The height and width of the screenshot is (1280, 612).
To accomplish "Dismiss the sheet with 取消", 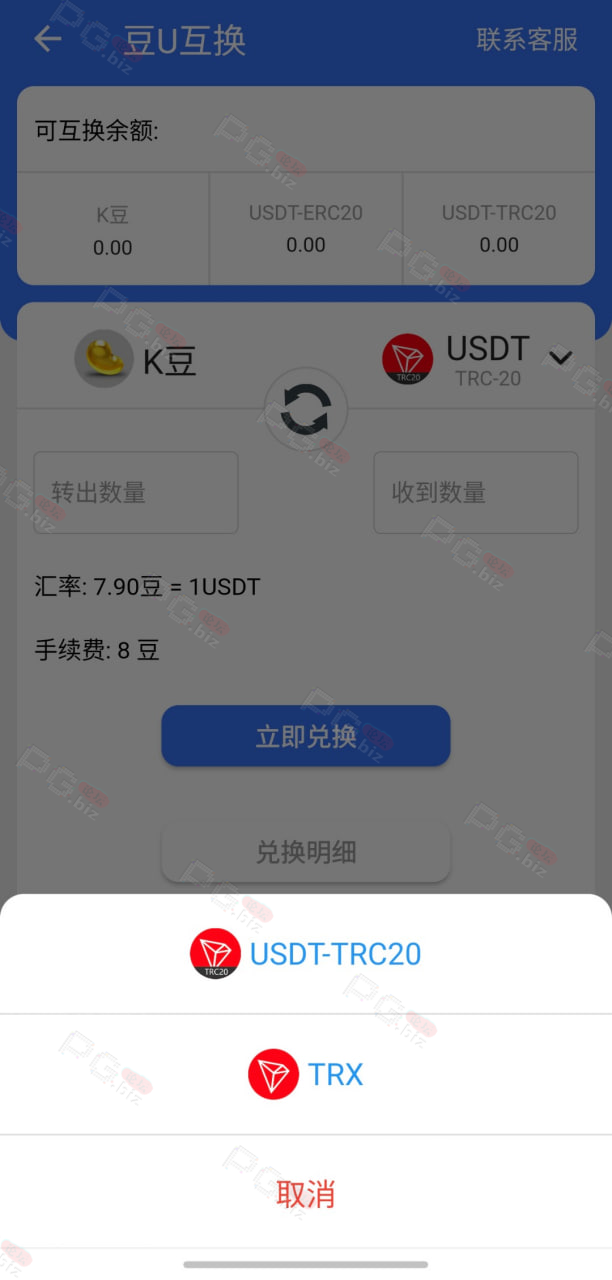I will click(x=306, y=1194).
